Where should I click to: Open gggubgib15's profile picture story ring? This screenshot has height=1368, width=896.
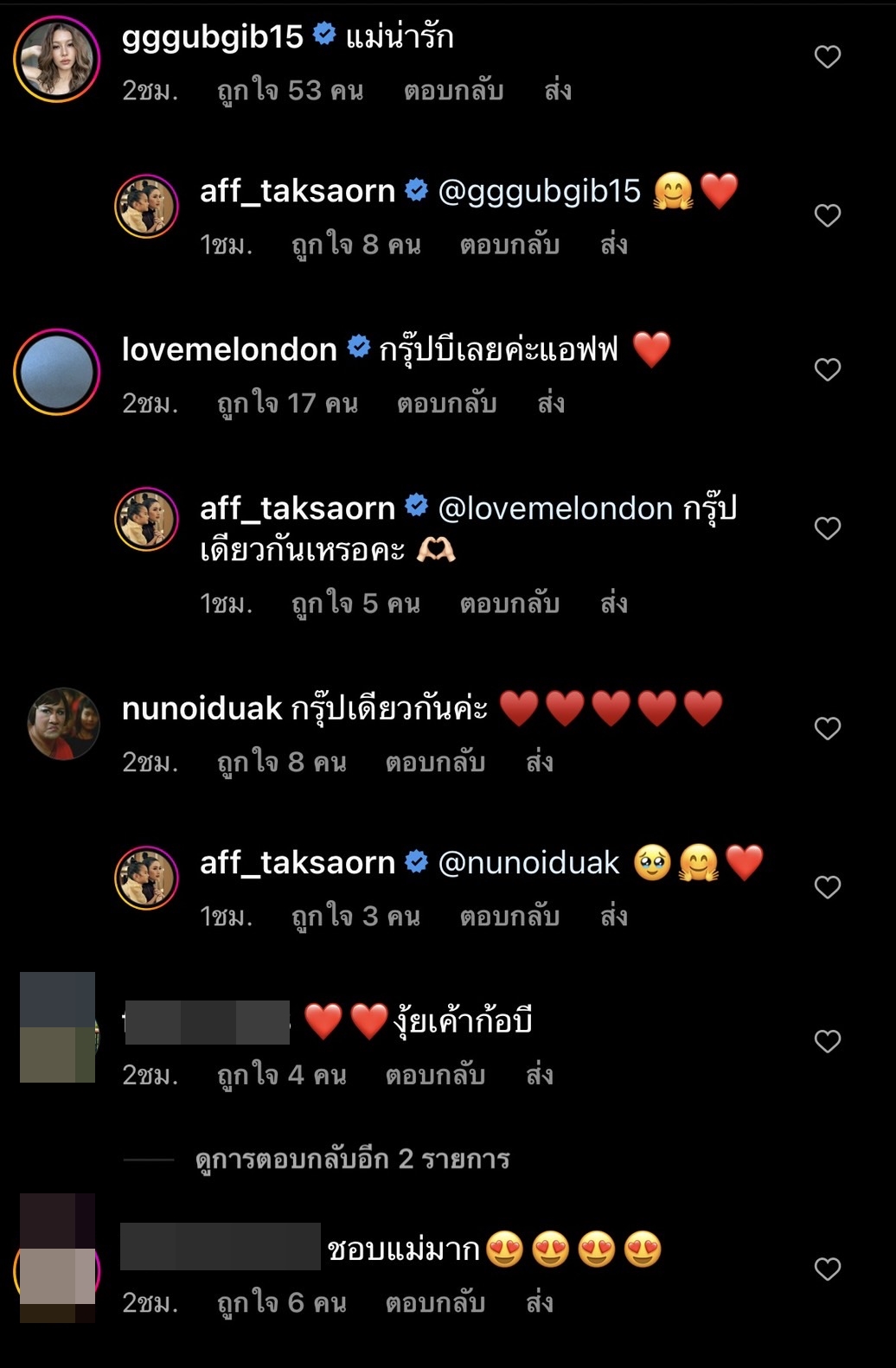(x=55, y=54)
